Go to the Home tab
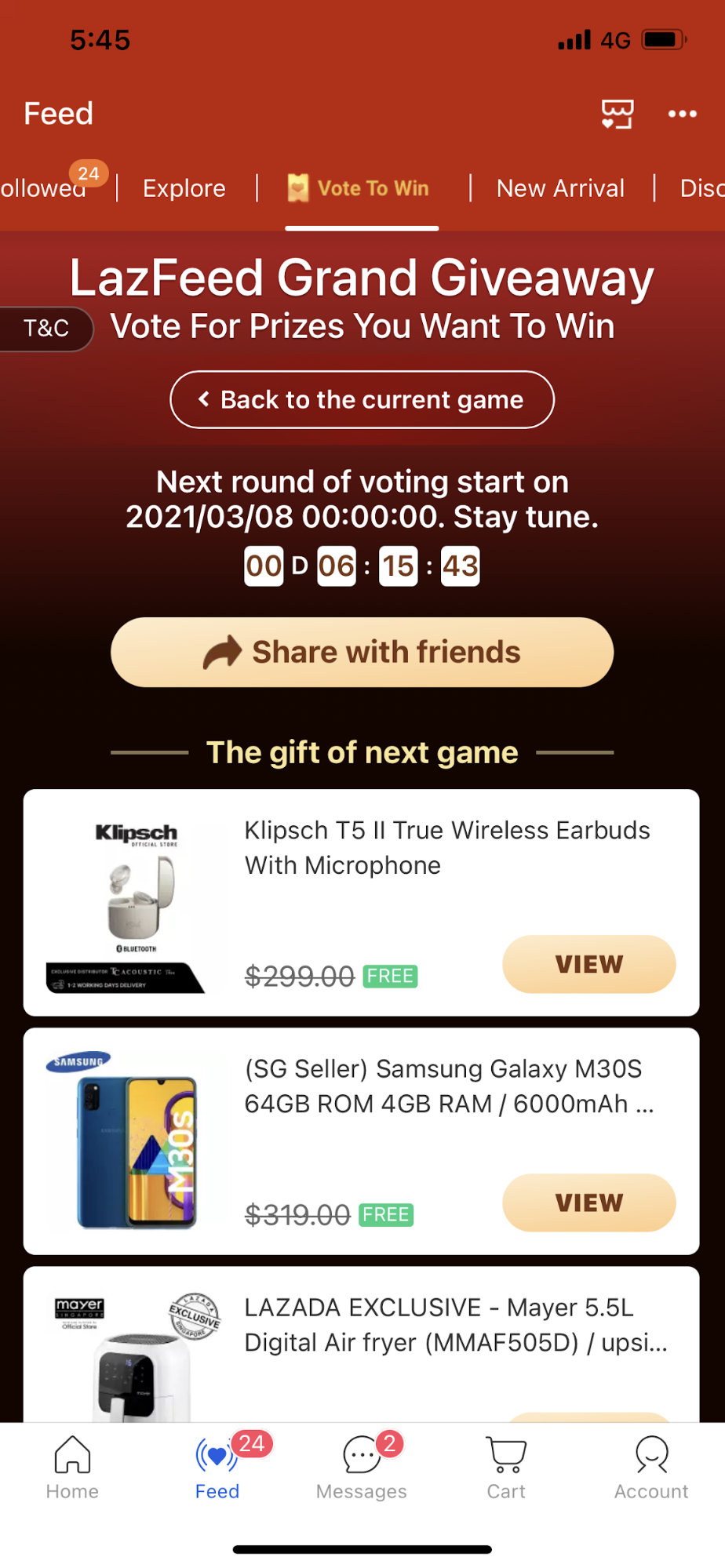This screenshot has width=725, height=1568. [72, 1467]
